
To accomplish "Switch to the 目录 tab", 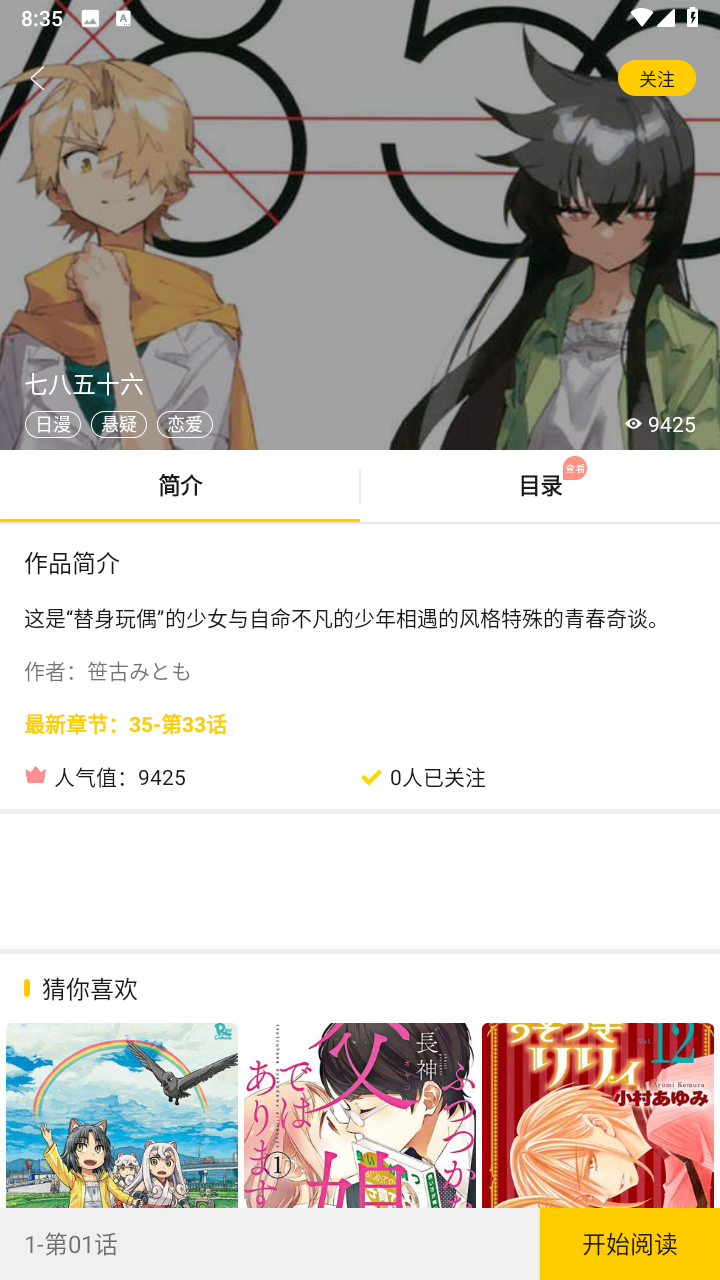I will coord(540,486).
